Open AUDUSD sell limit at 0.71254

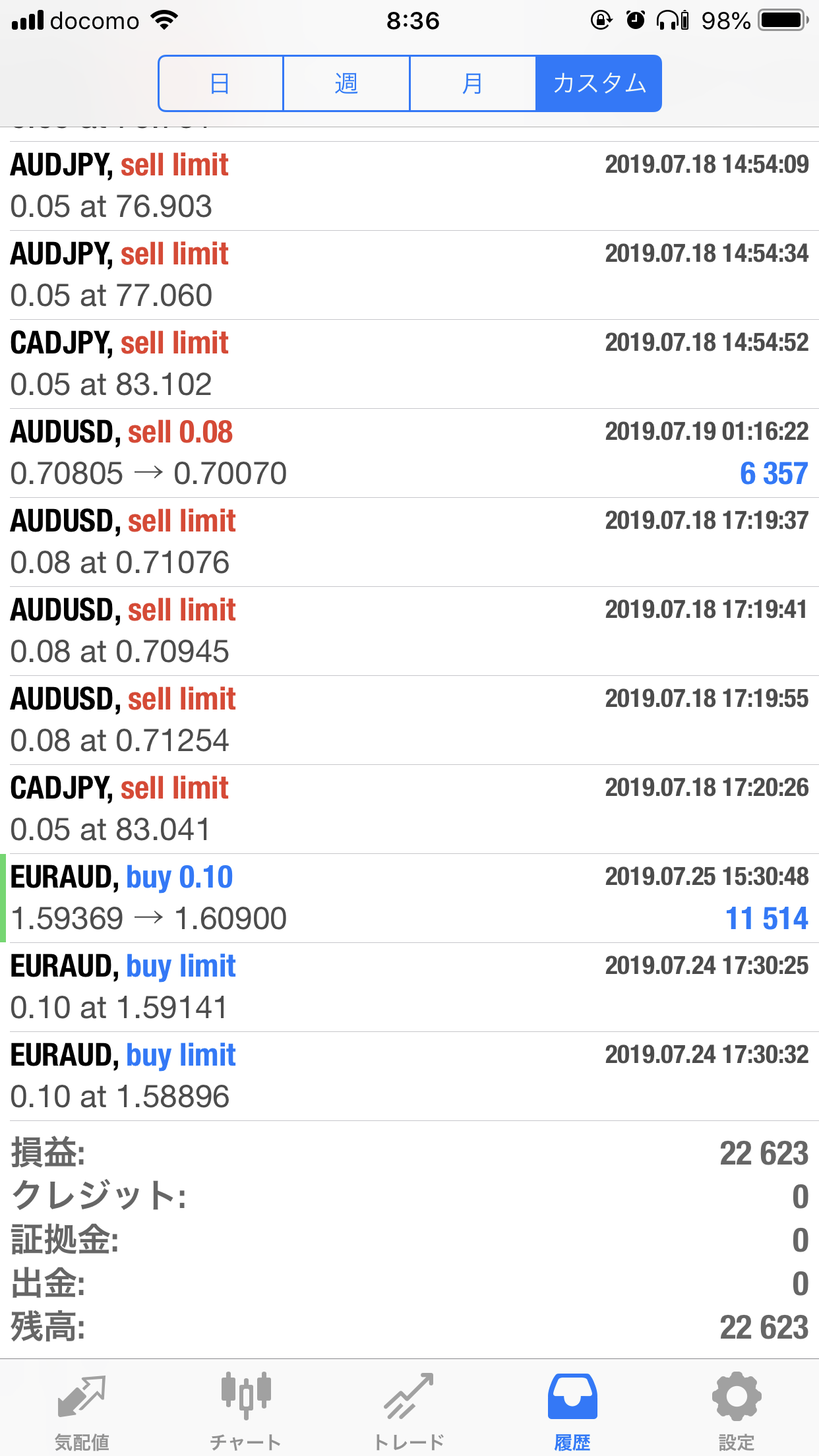pos(409,720)
